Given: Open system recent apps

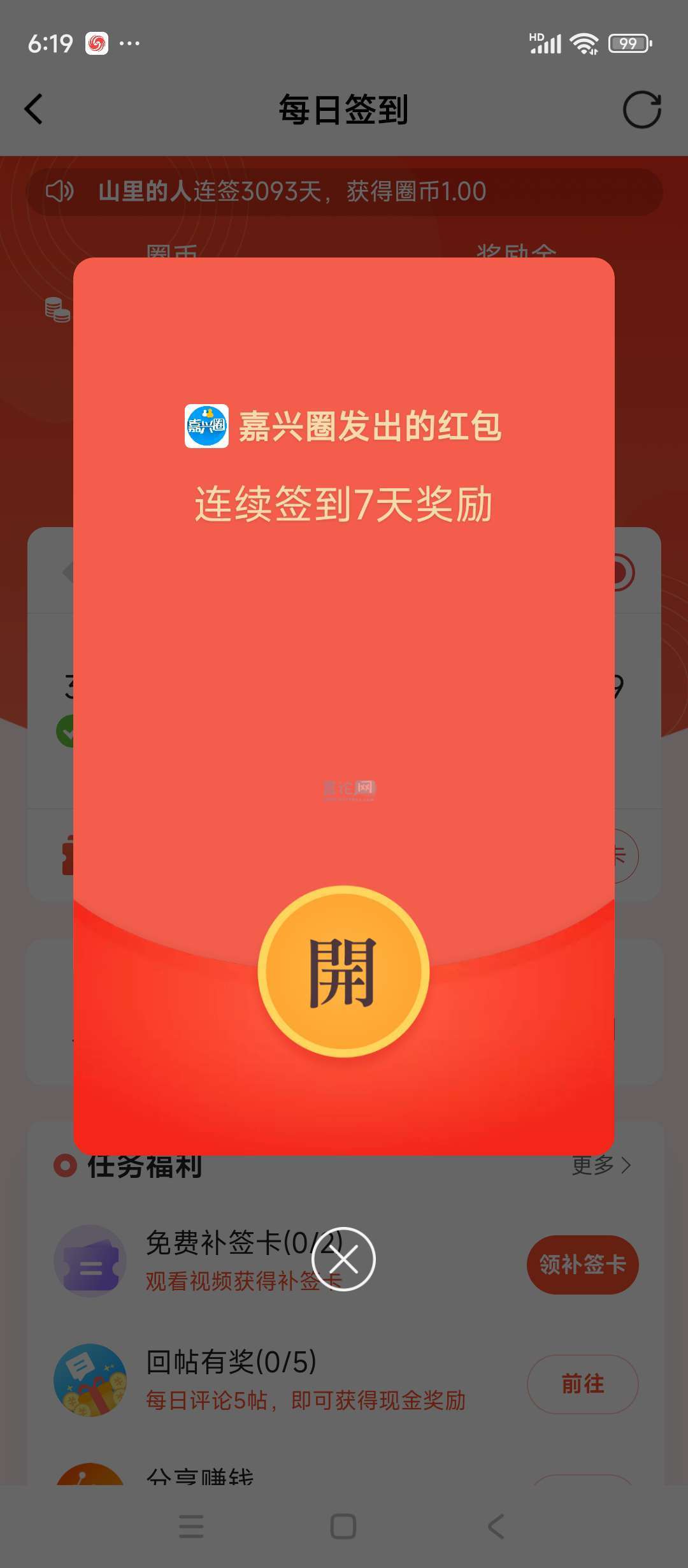Looking at the screenshot, I should [191, 1527].
